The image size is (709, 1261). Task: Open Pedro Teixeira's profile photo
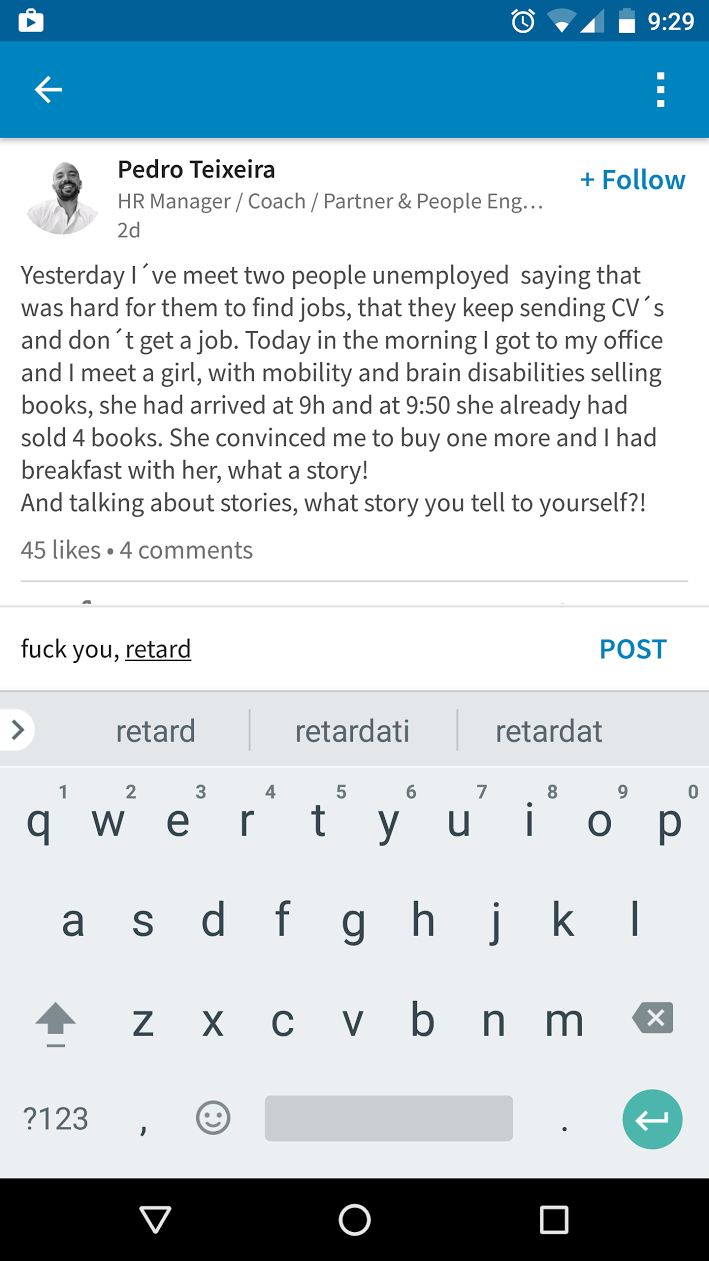point(62,197)
